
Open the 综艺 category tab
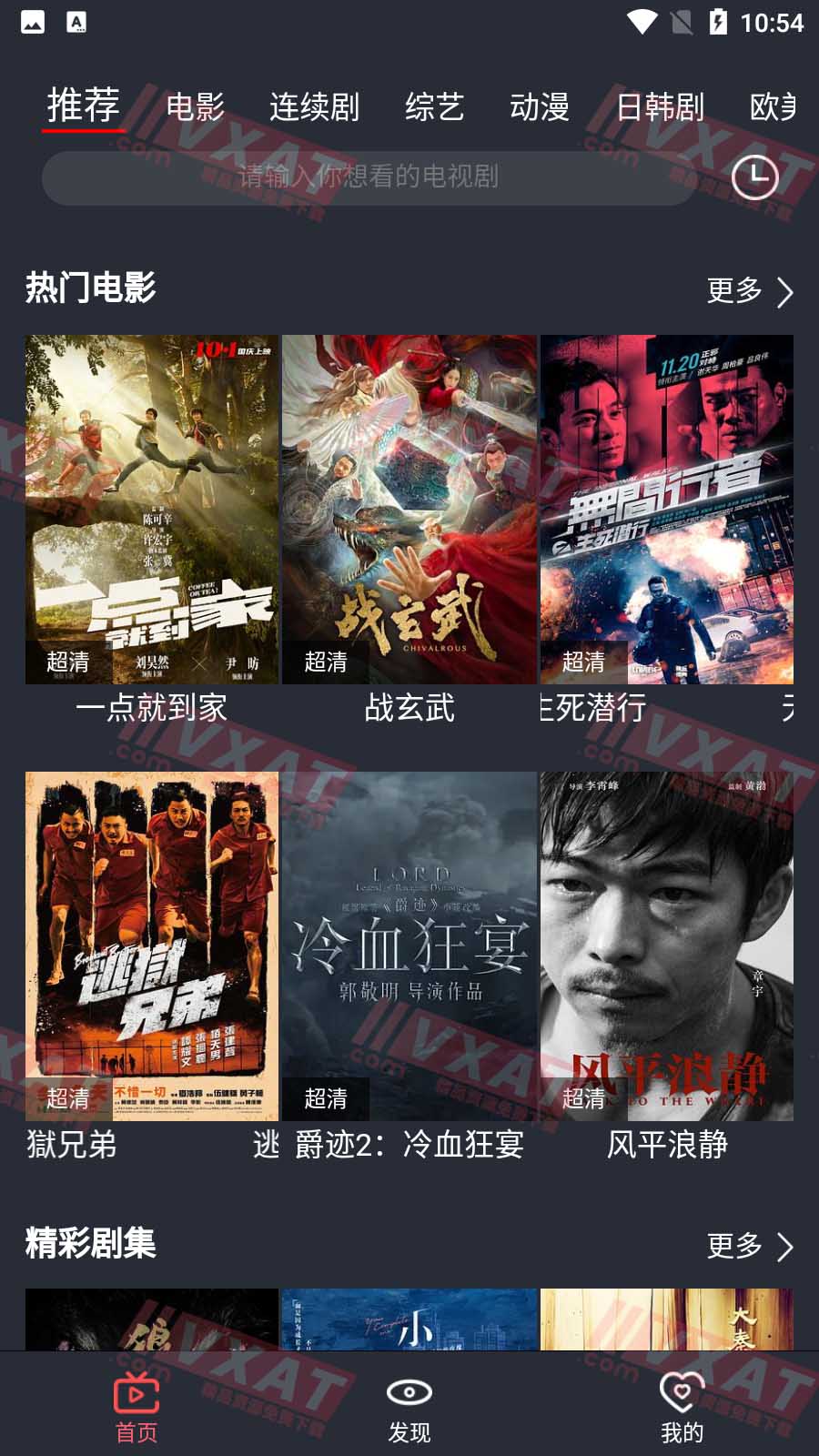tap(436, 106)
